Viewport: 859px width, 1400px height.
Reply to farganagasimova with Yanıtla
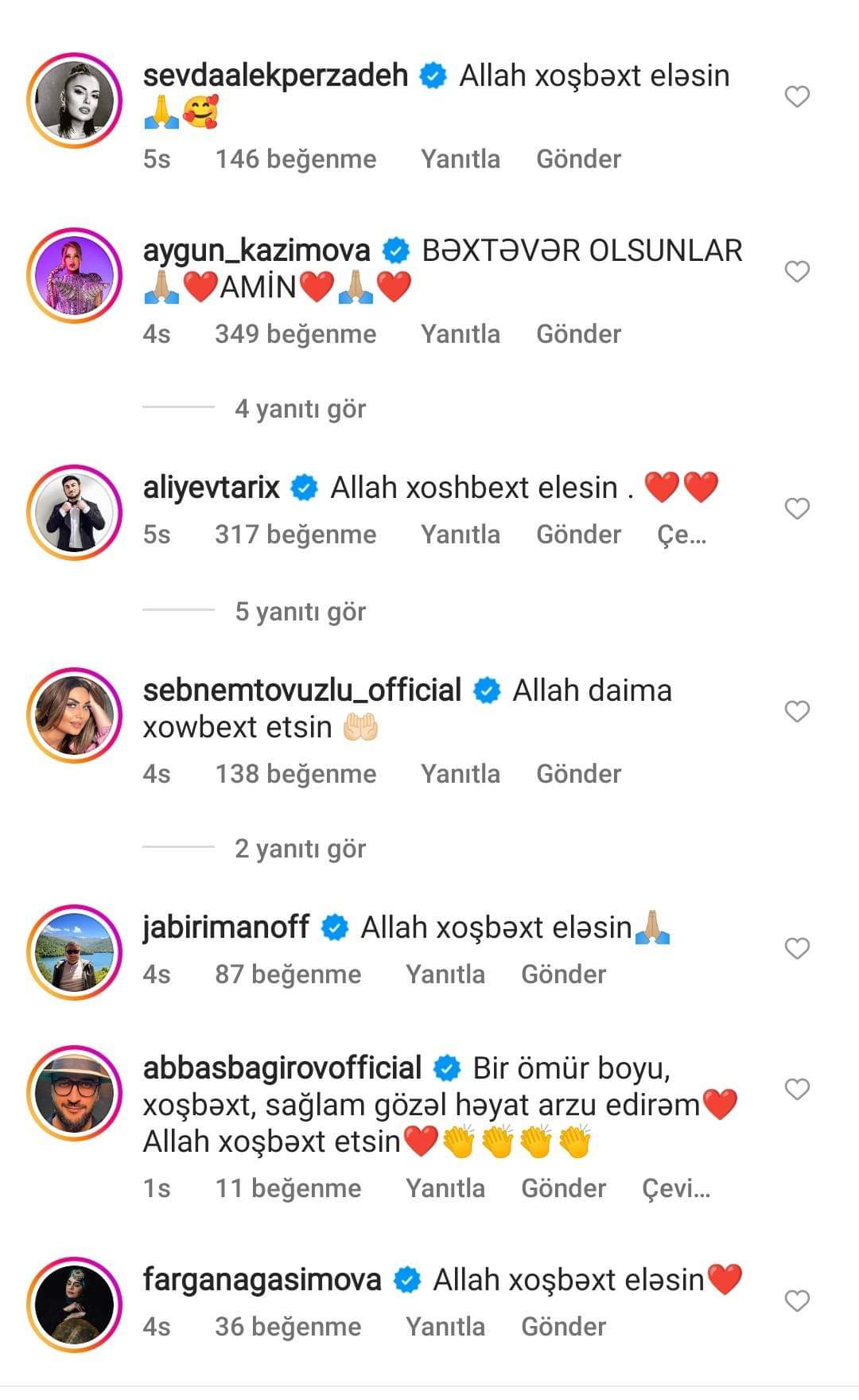click(445, 1327)
